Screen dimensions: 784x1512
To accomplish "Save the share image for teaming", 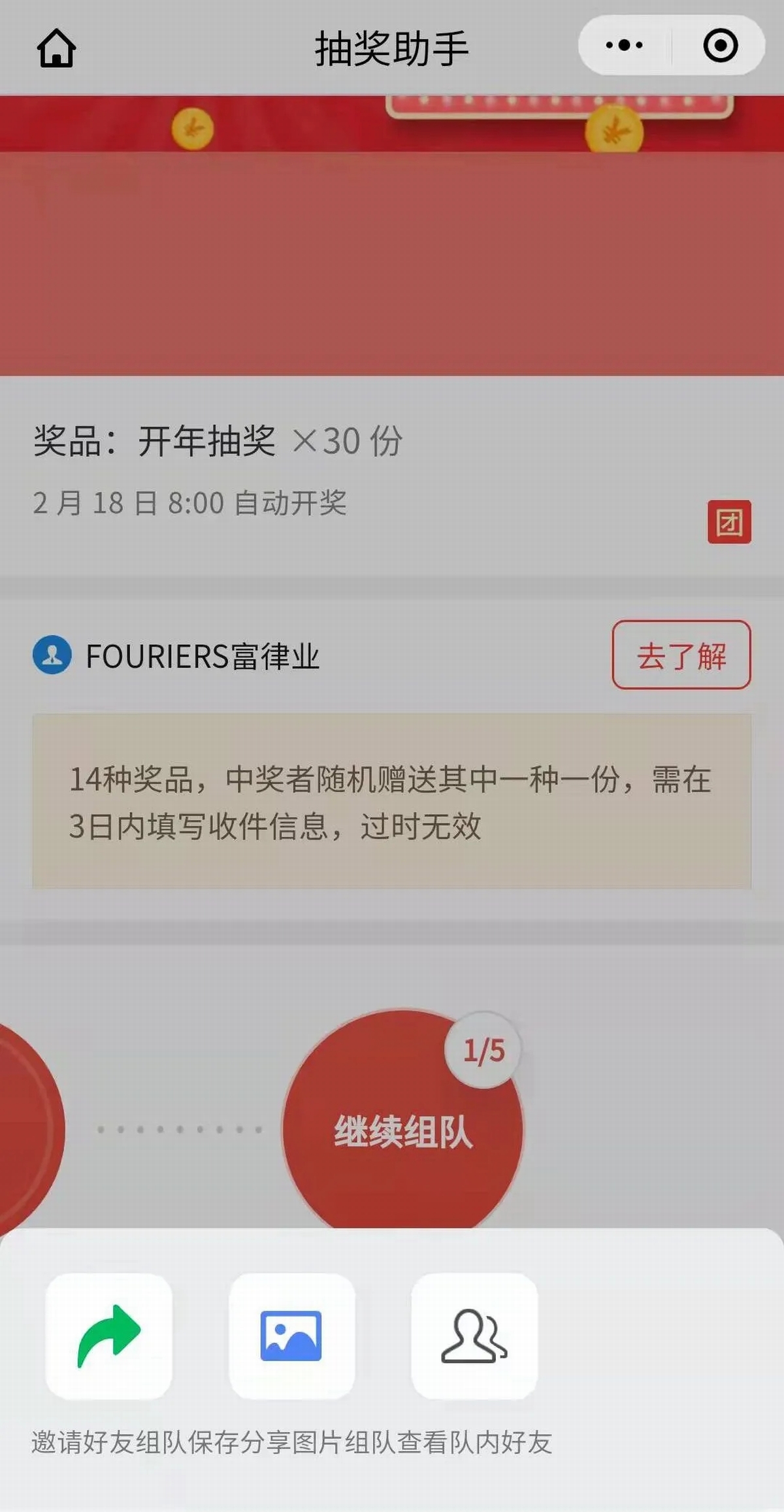I will pyautogui.click(x=291, y=1336).
